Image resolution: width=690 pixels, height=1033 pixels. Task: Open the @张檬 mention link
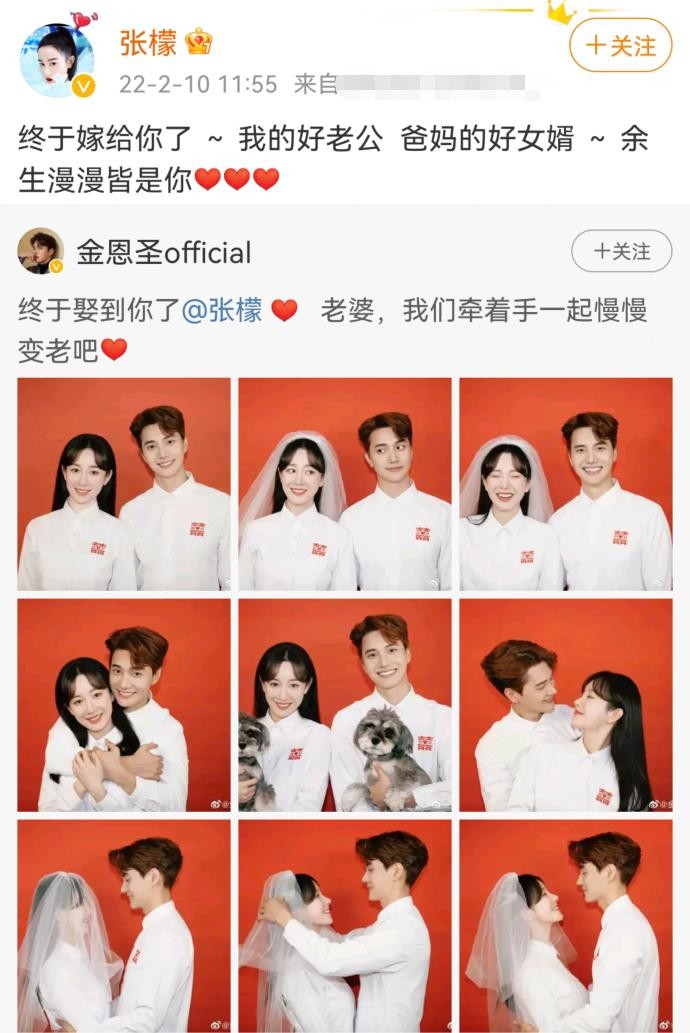click(x=222, y=310)
